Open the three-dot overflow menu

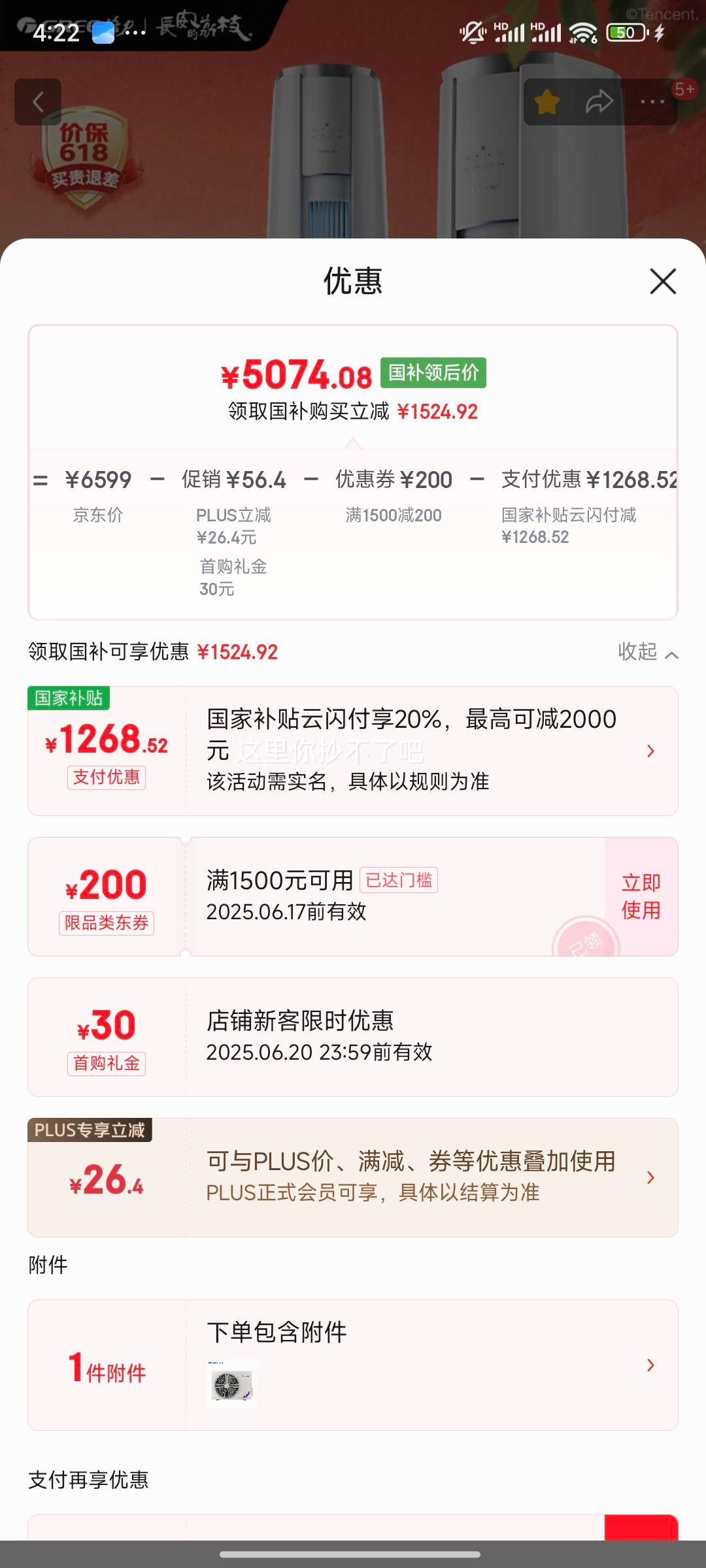(x=652, y=102)
